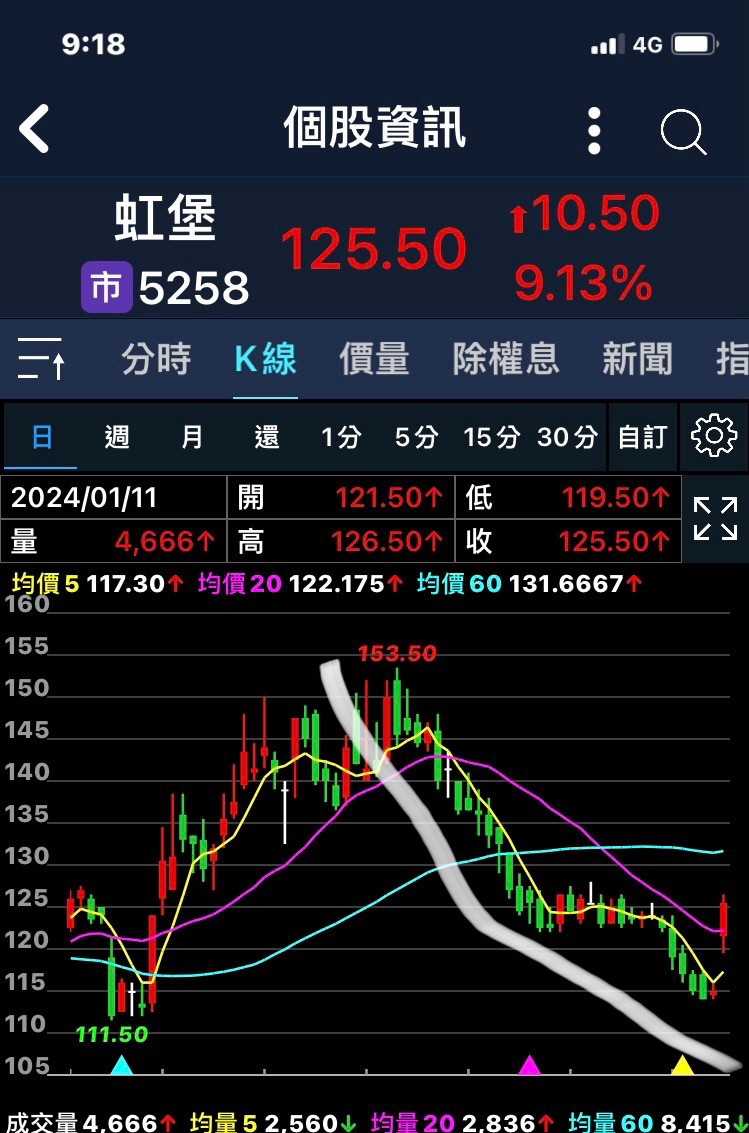Open the stock search magnifier
749x1133 pixels.
point(683,131)
